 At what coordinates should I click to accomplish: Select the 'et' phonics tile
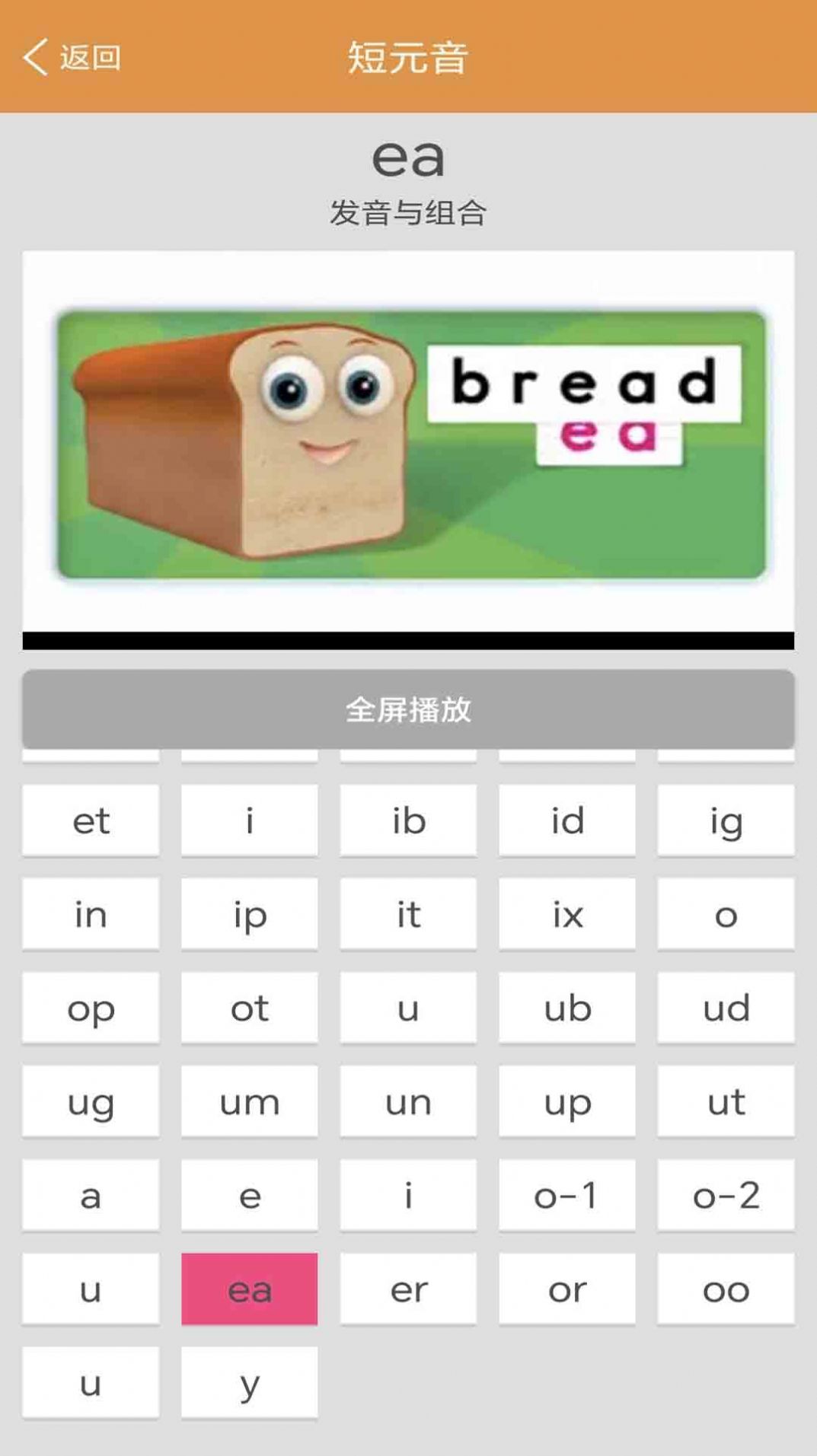(91, 820)
